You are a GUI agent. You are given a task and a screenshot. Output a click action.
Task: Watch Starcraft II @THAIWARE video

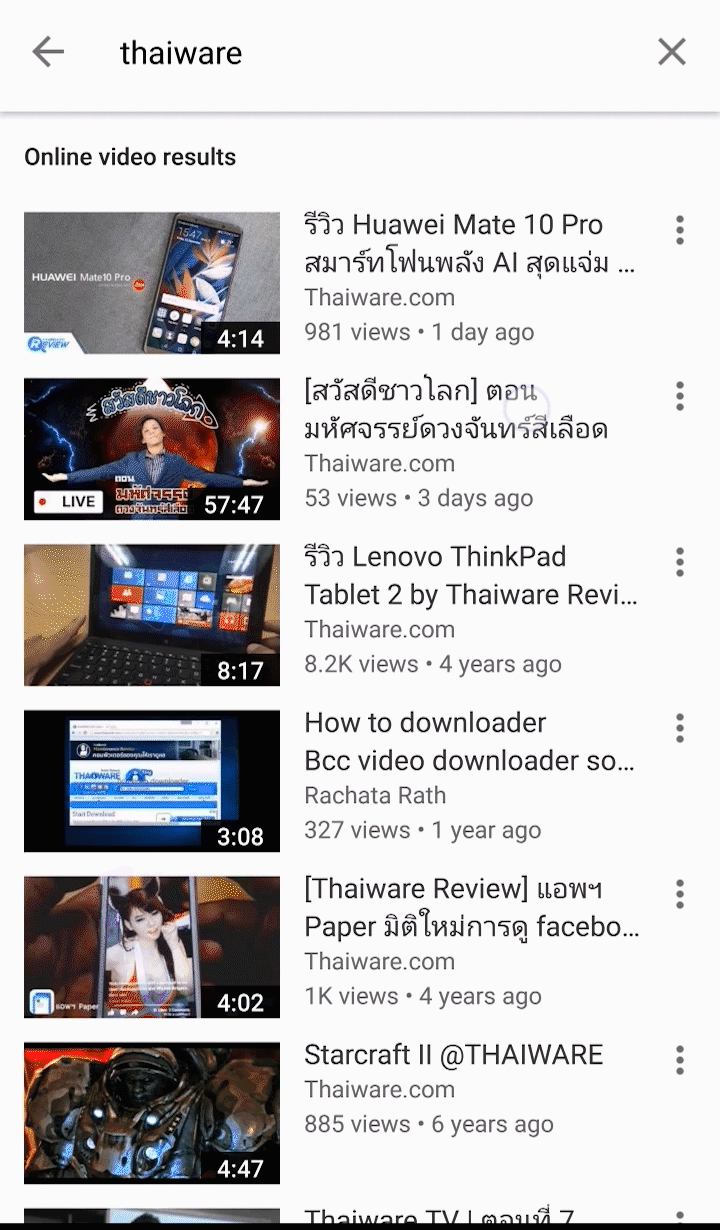453,1055
